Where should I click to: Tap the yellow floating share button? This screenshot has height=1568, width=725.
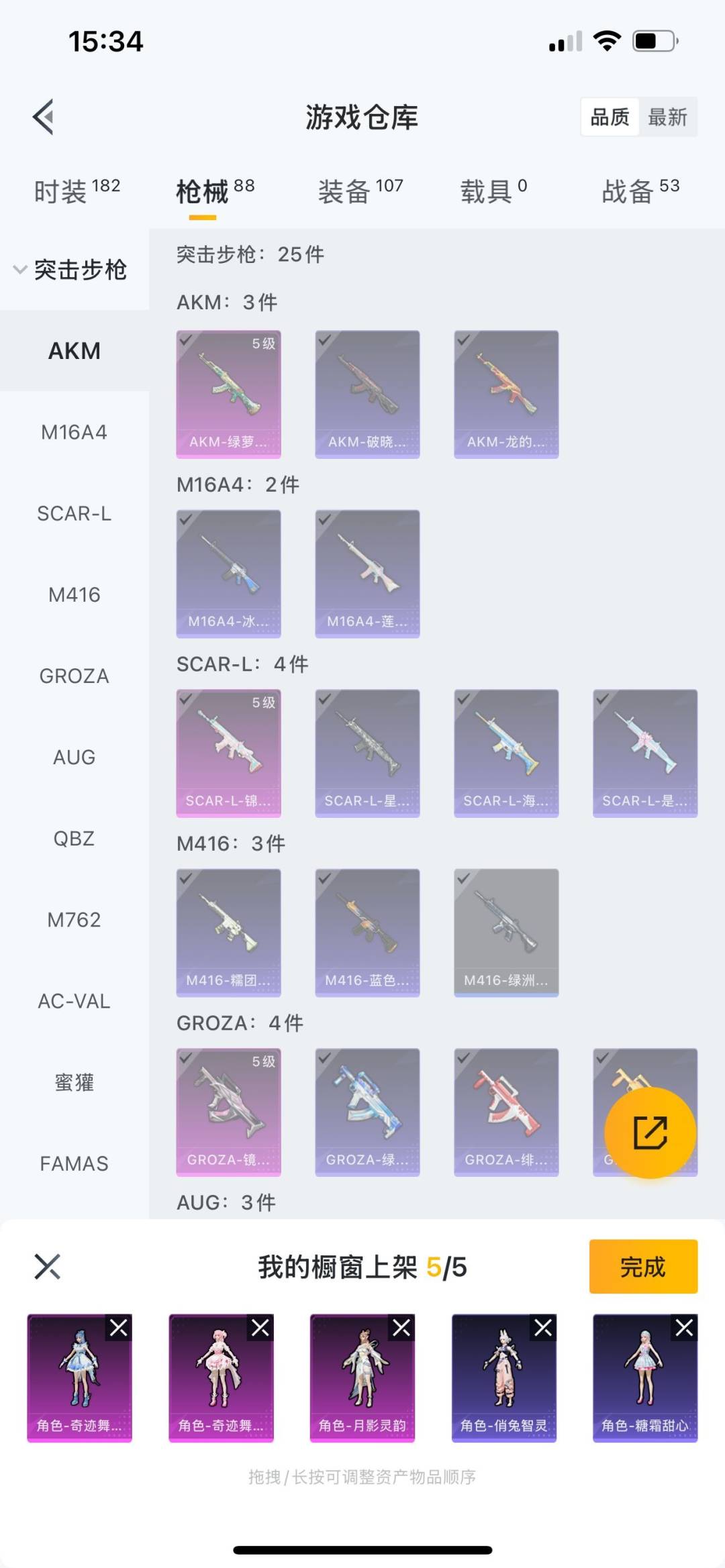[x=650, y=1133]
